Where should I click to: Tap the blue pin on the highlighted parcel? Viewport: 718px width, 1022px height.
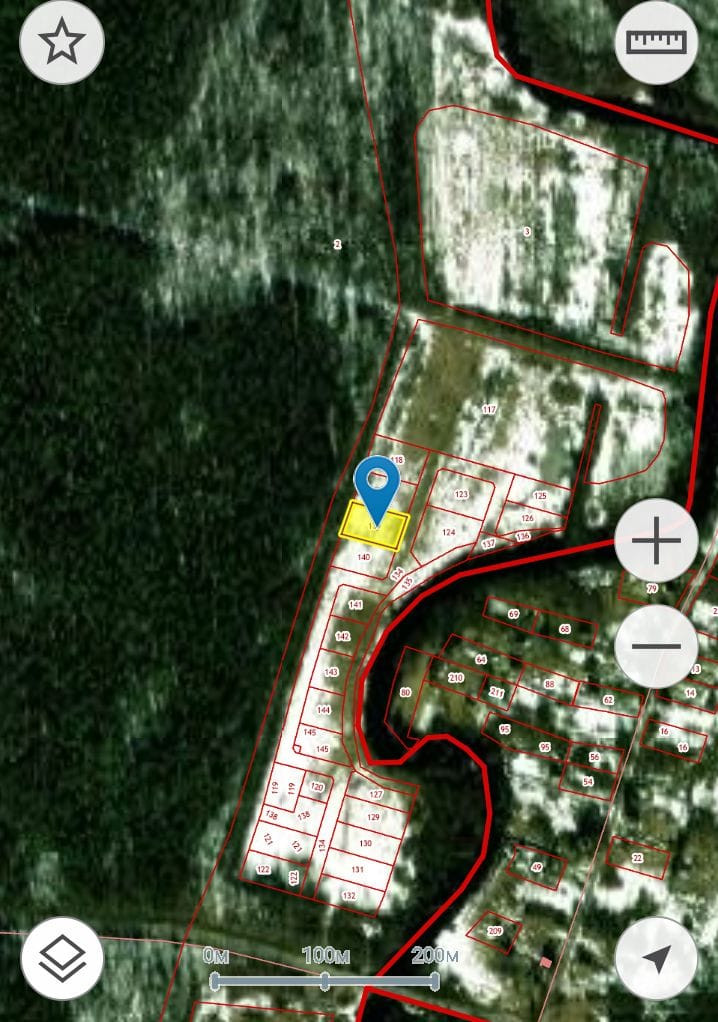(377, 484)
